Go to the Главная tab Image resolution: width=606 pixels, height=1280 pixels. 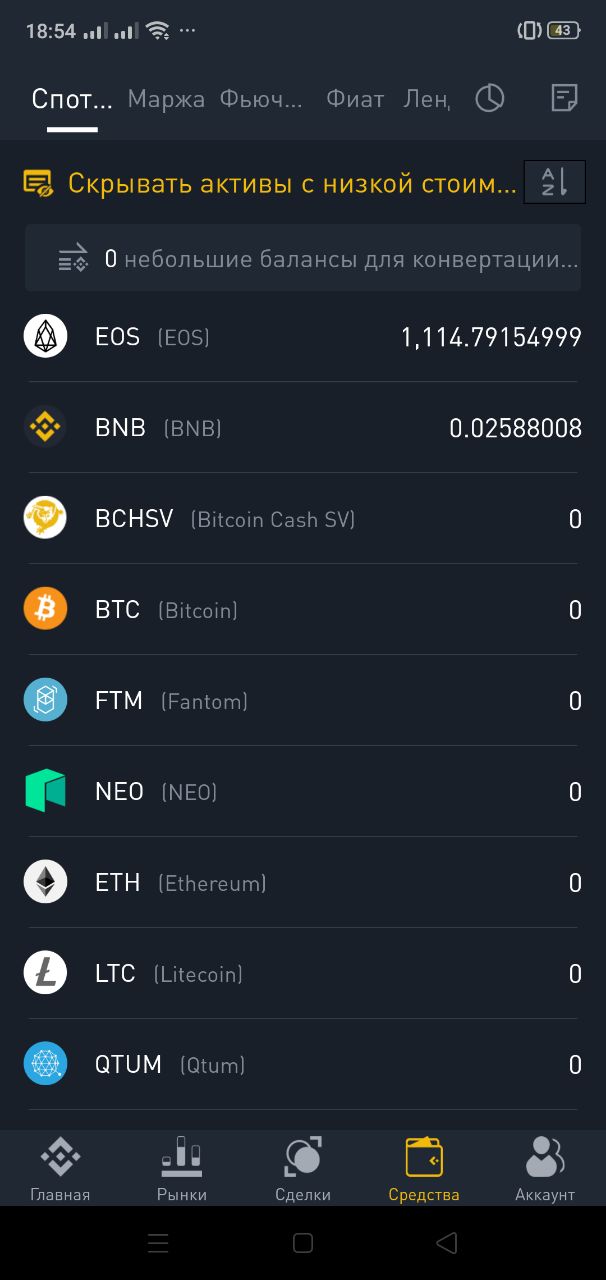coord(60,1169)
